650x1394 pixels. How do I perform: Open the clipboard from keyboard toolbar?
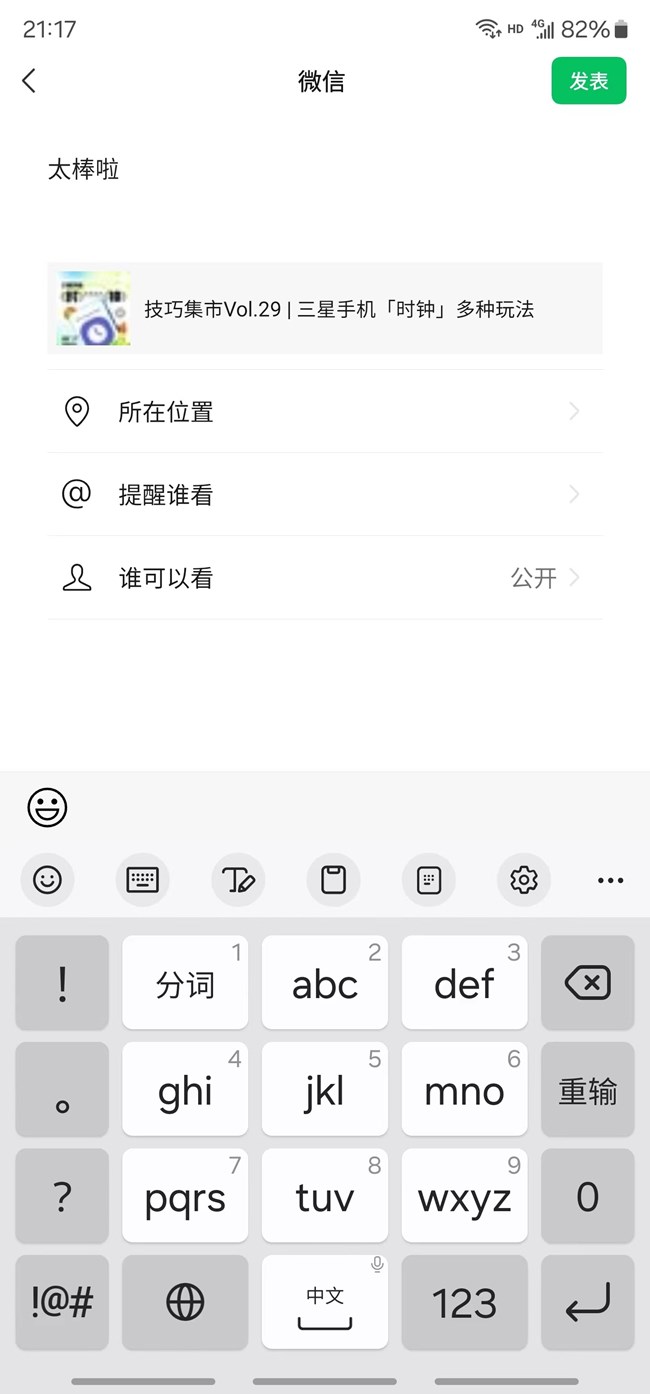pyautogui.click(x=333, y=880)
